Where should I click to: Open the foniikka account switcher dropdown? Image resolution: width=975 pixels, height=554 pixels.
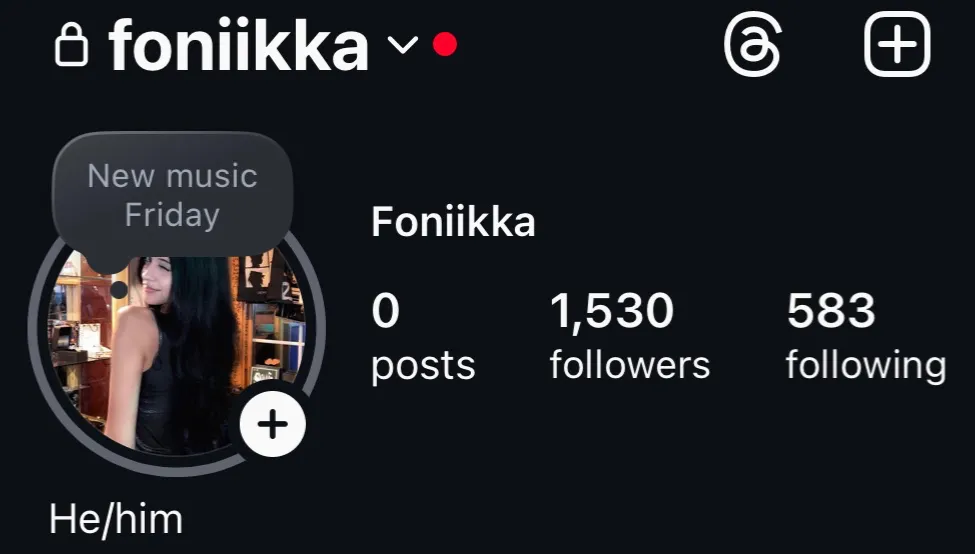pyautogui.click(x=402, y=46)
